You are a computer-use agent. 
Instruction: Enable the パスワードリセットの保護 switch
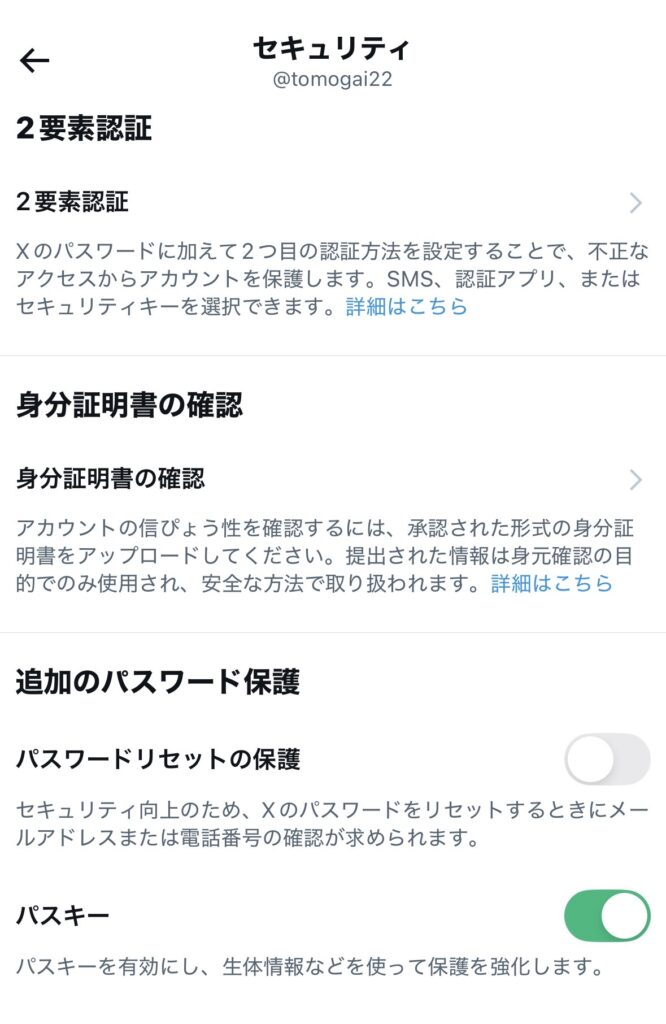[607, 759]
